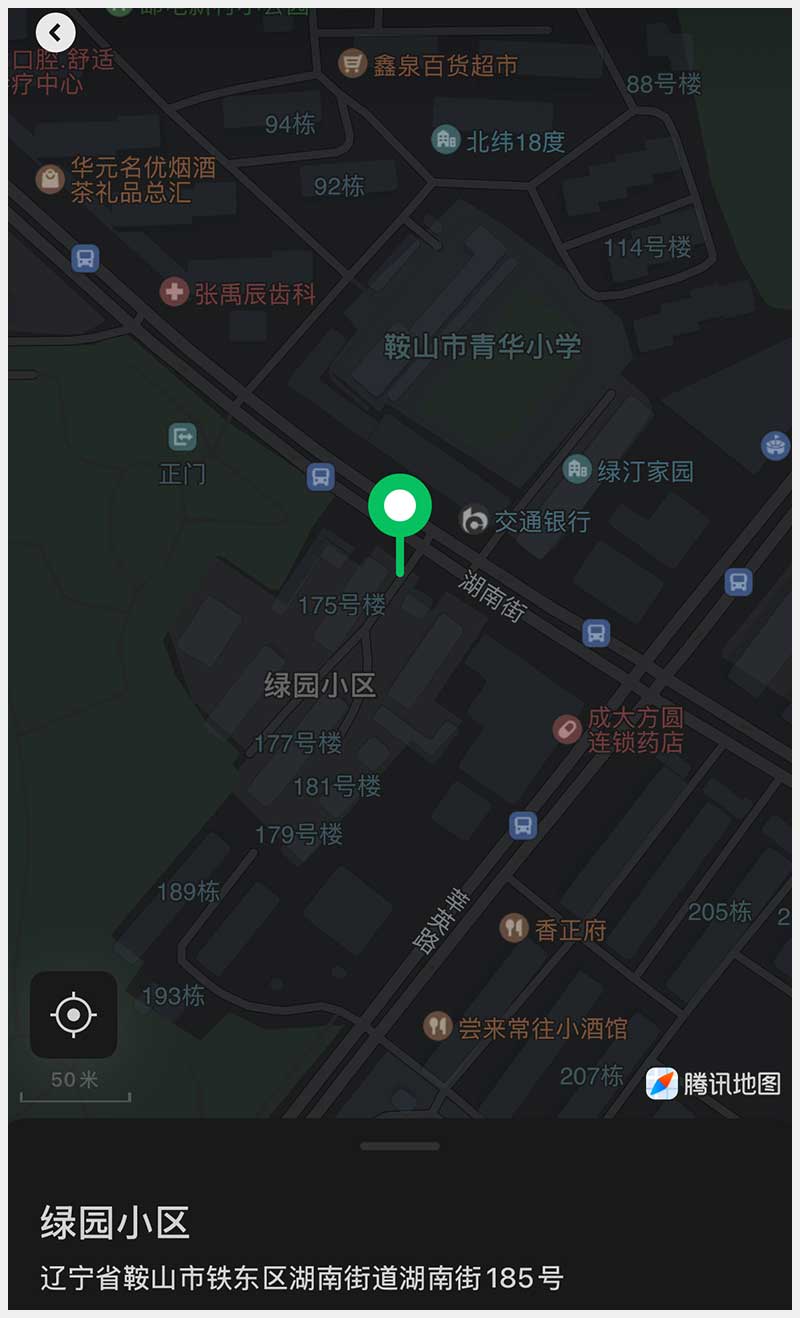Select the 香正府 restaurant marker
Viewport: 800px width, 1318px height.
(x=514, y=928)
